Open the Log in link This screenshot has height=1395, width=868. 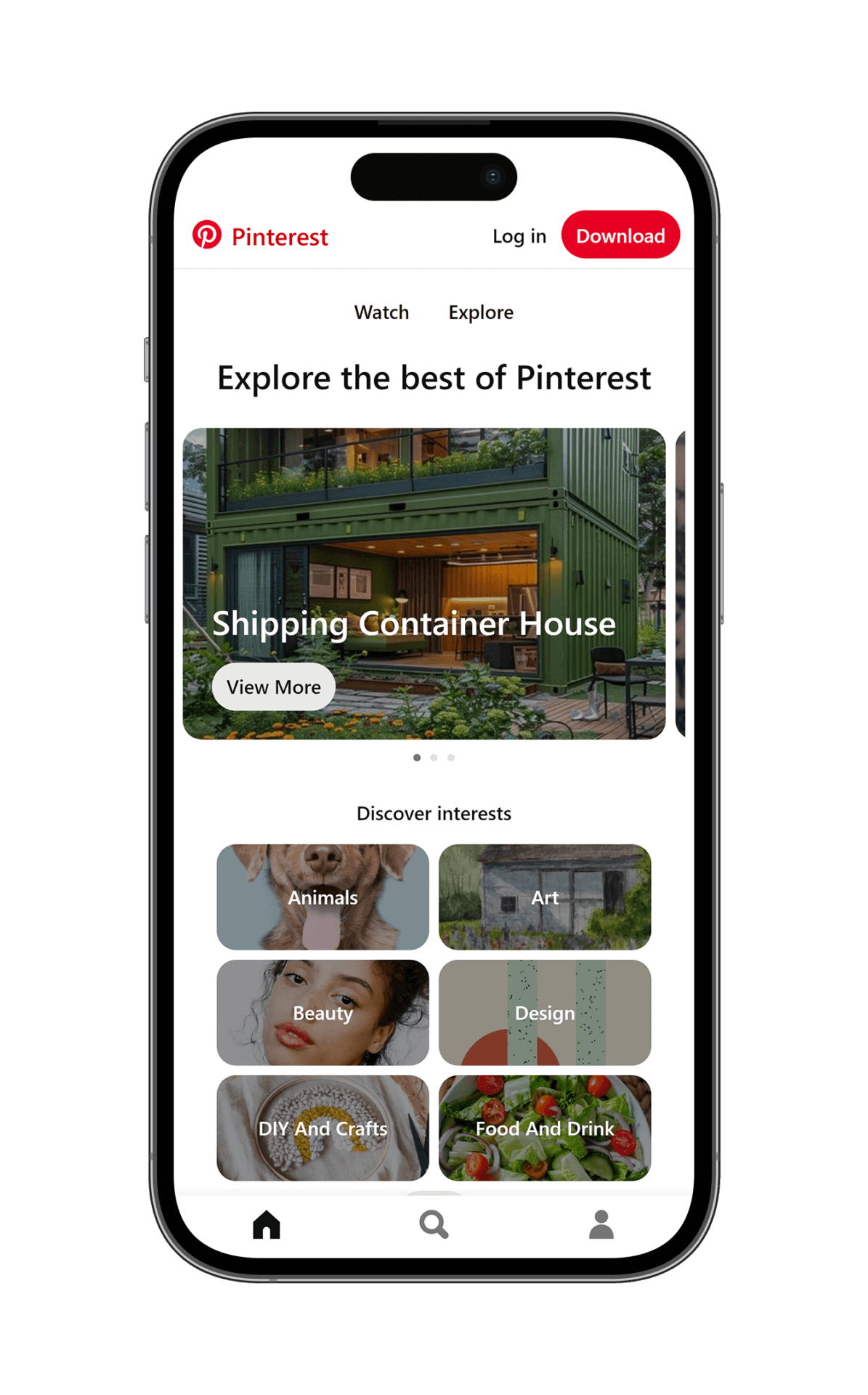click(519, 236)
